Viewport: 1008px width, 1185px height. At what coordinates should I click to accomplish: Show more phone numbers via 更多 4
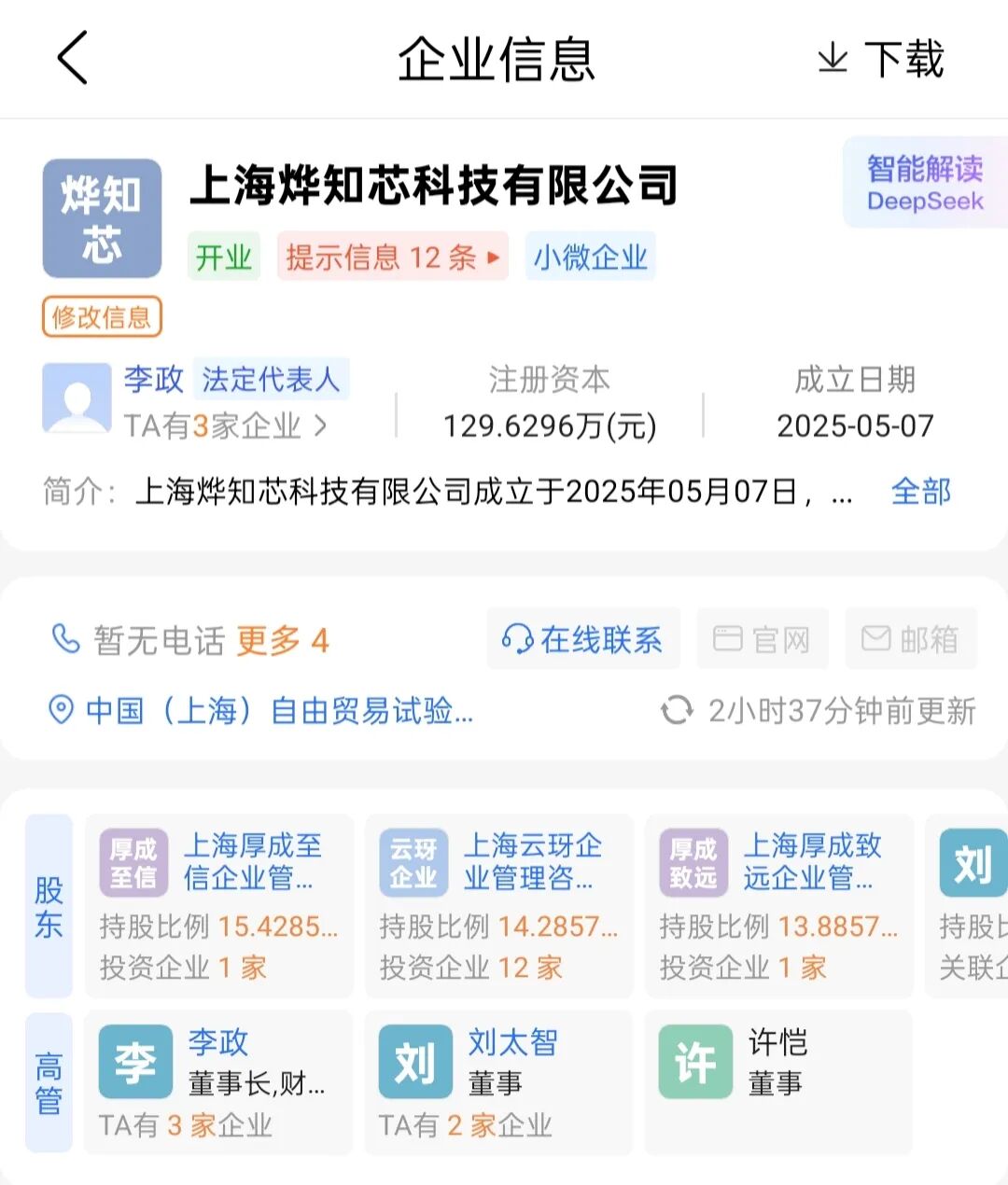[x=282, y=641]
